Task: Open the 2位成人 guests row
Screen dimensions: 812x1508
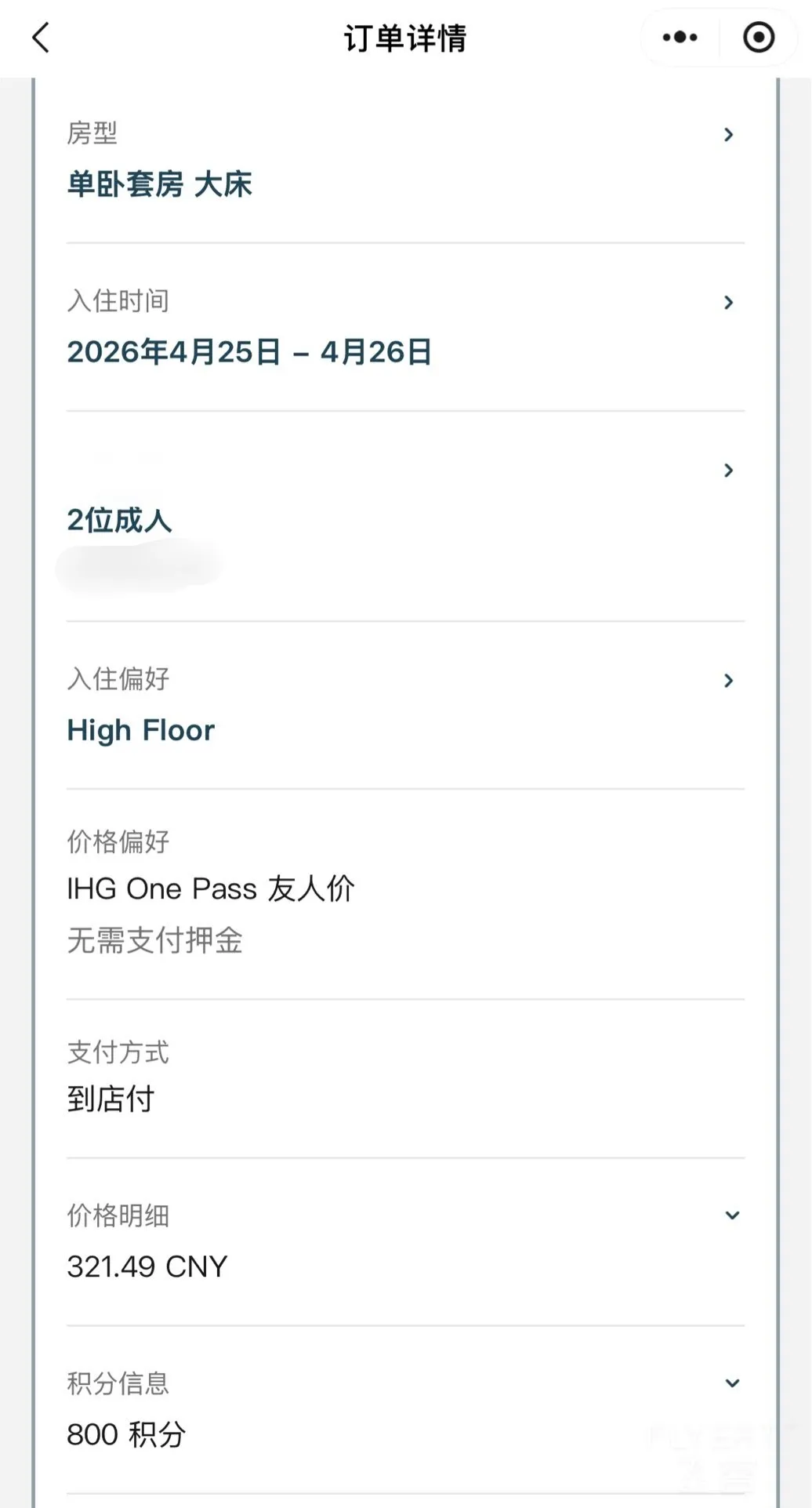Action: [405, 517]
